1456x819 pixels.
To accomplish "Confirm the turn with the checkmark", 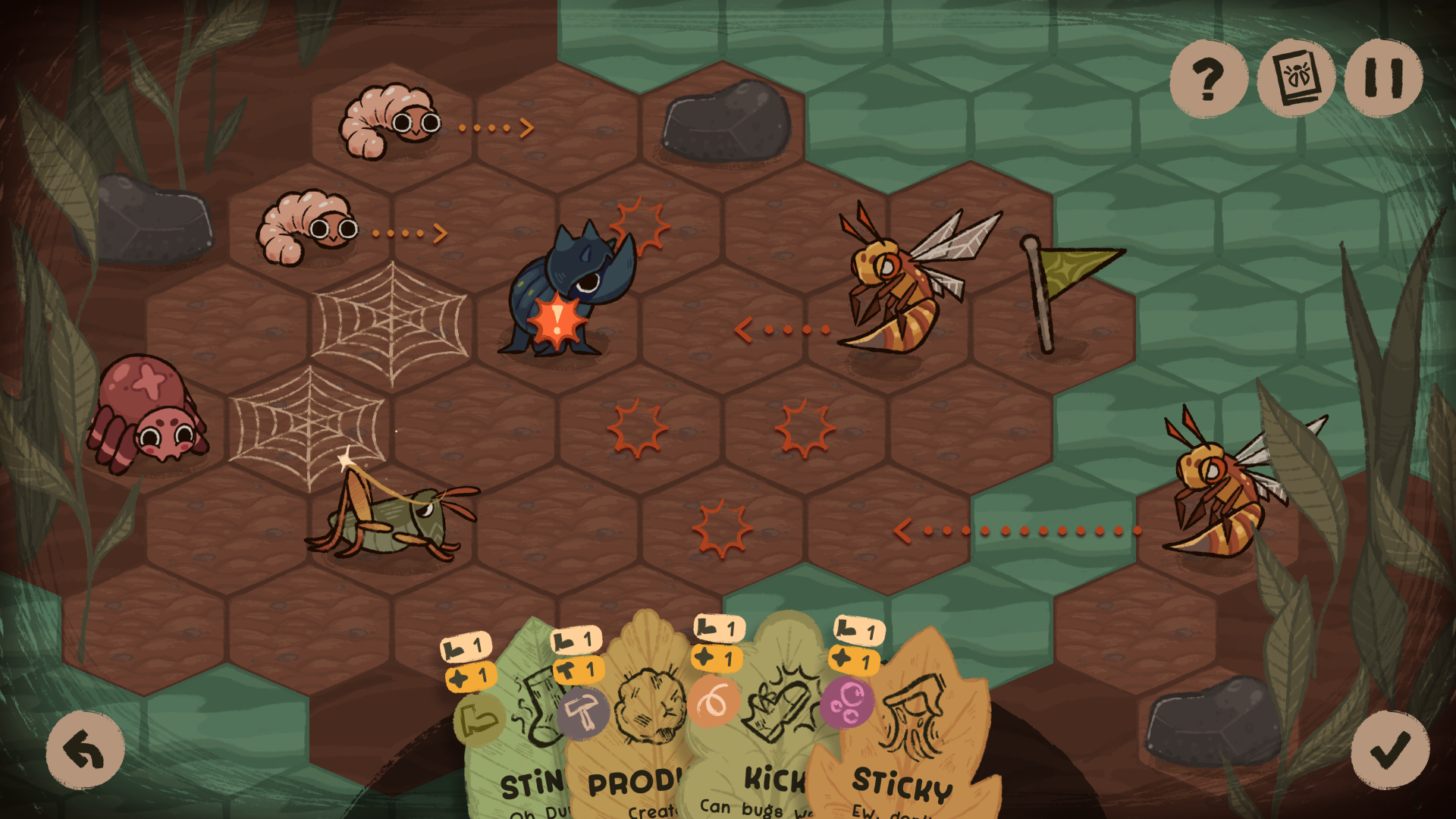I will point(1389,751).
